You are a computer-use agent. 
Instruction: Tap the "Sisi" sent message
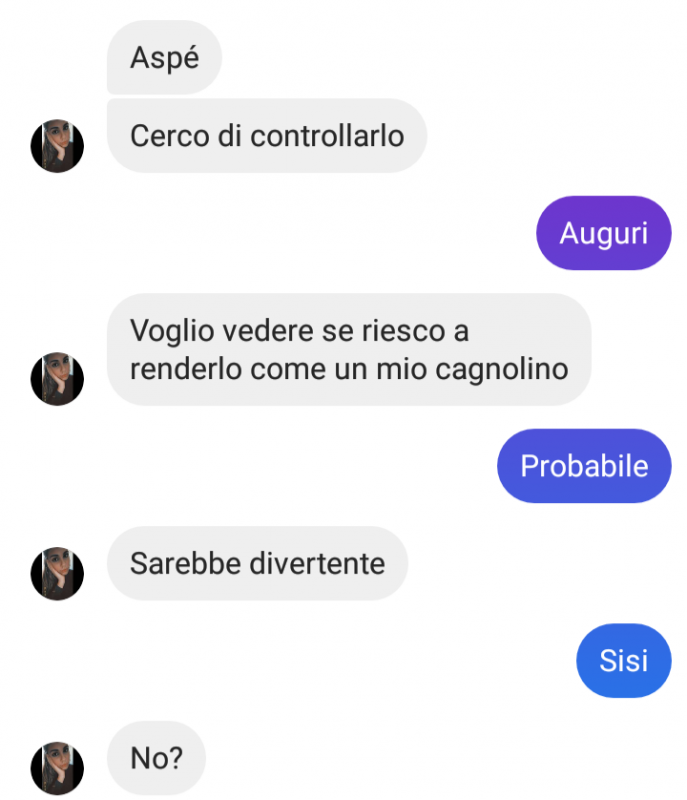coord(623,659)
